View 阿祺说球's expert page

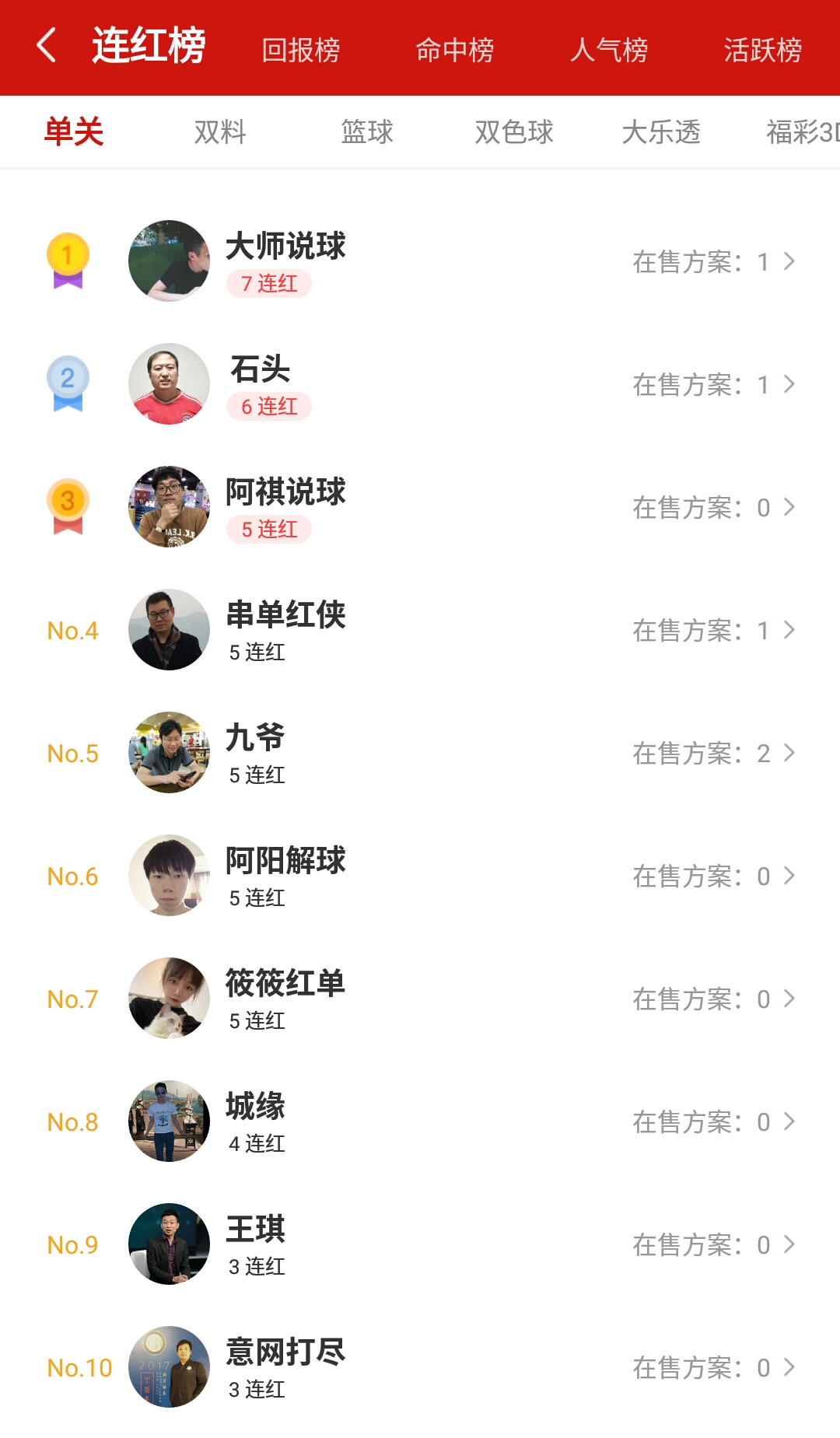pos(420,507)
